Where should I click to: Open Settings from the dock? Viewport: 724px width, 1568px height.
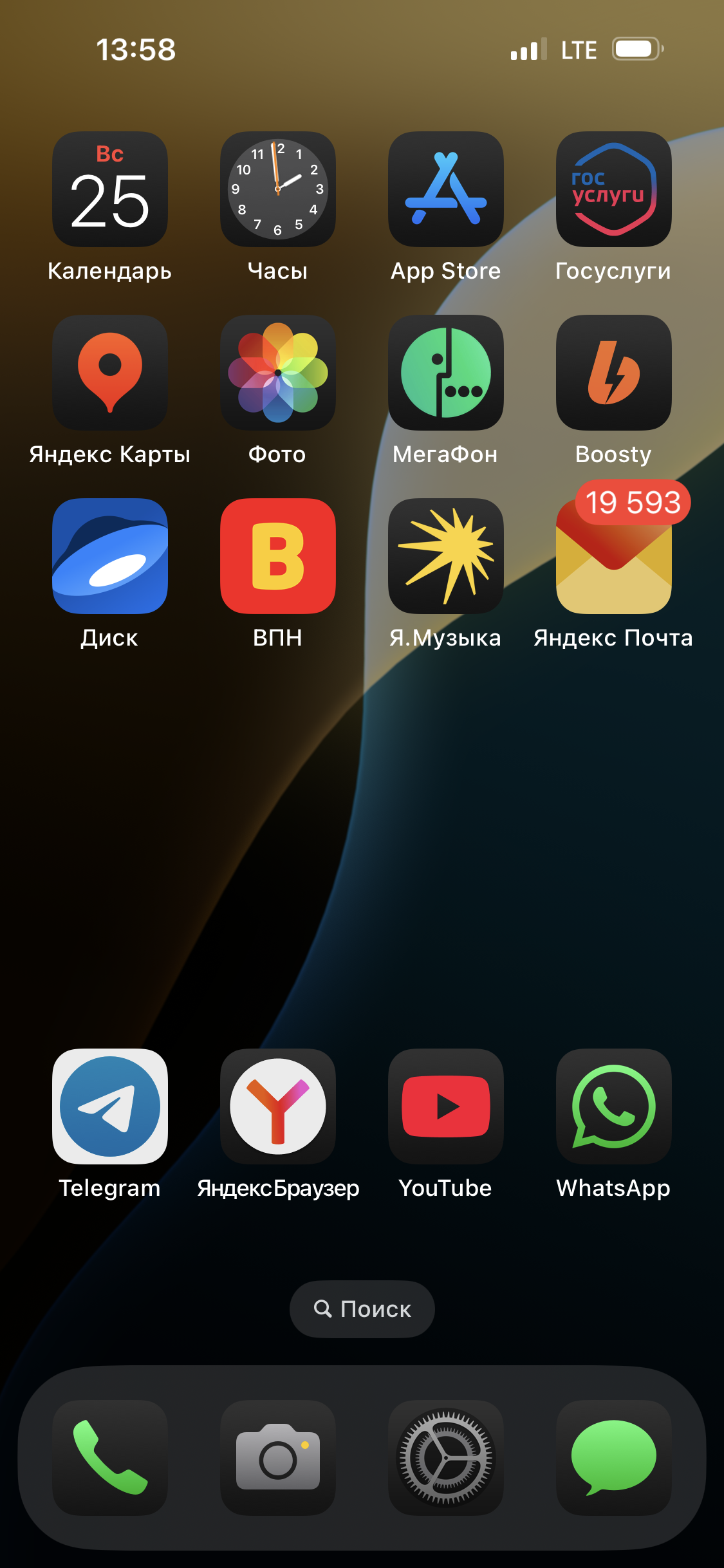[446, 1458]
